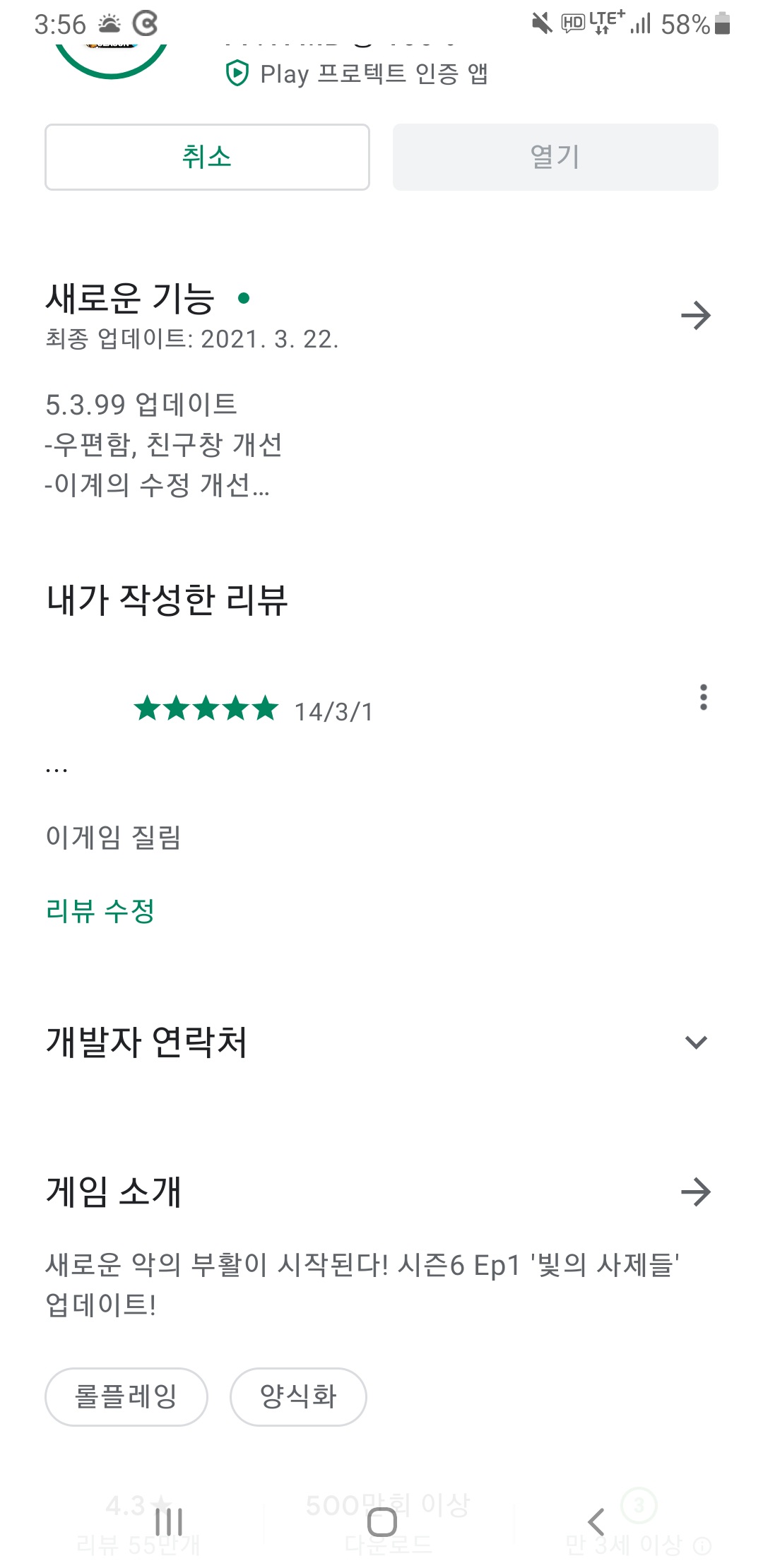
Task: Go back with the system back button
Action: click(596, 1522)
